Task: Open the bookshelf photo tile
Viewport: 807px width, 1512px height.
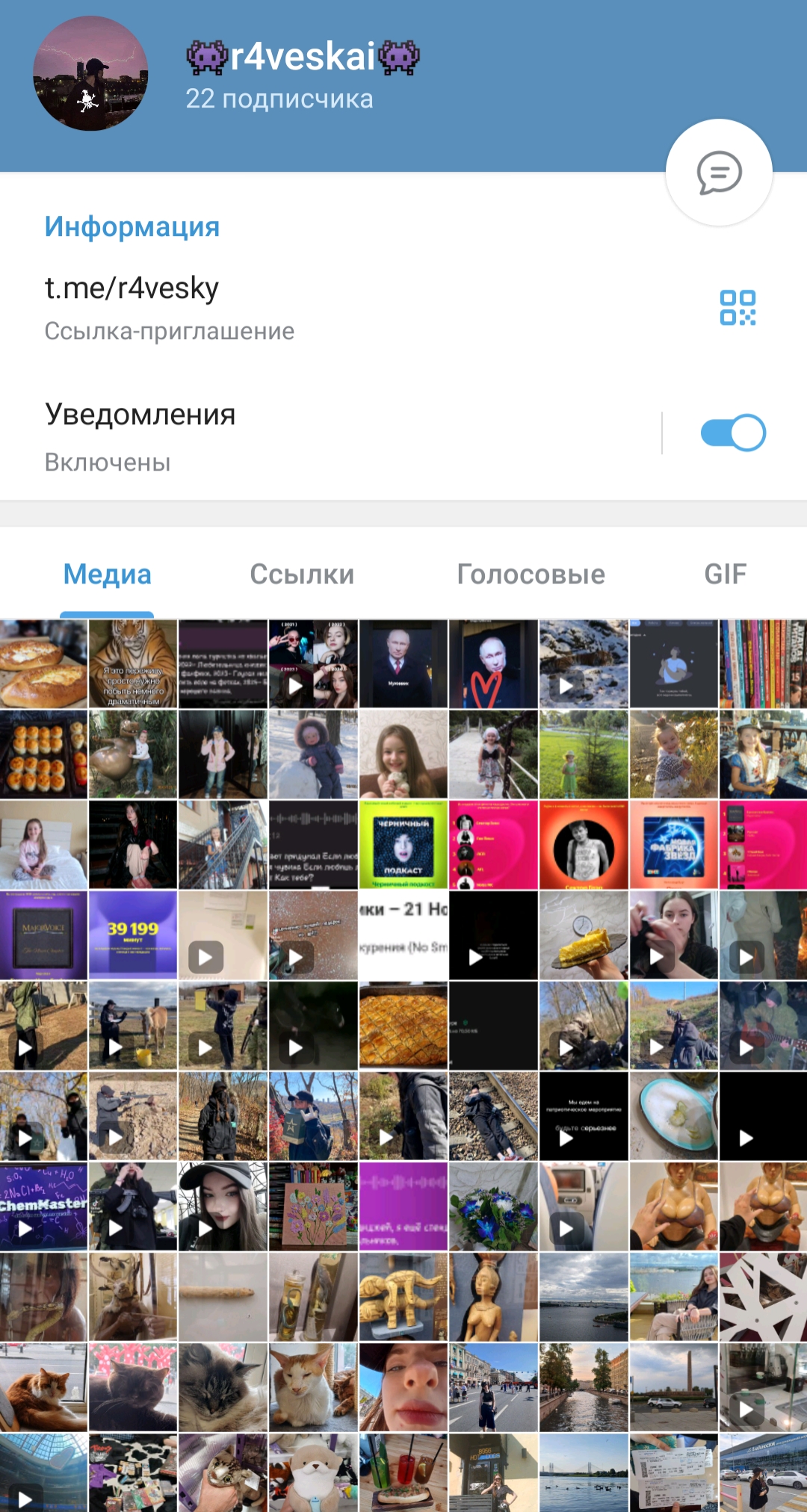Action: click(x=763, y=664)
